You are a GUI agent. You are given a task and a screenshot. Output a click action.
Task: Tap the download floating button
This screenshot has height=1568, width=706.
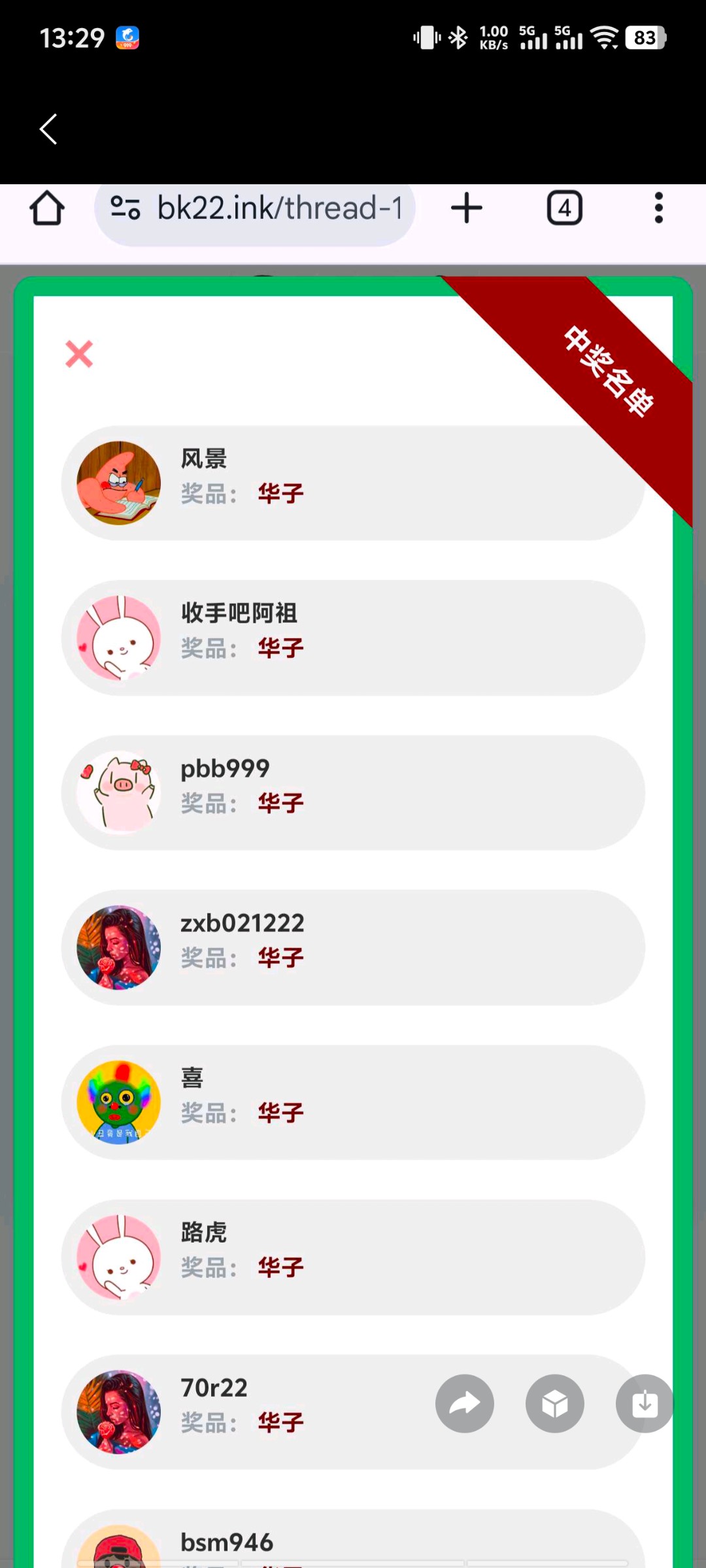tap(644, 1403)
